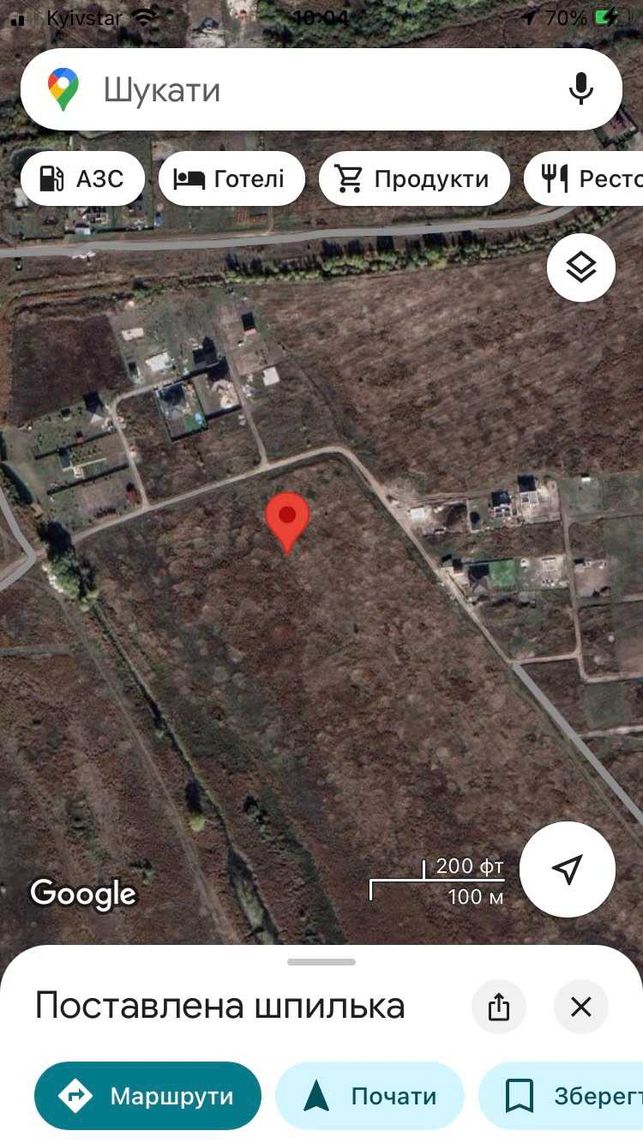The height and width of the screenshot is (1144, 643).
Task: Select the Готелі filter chip
Action: coord(231,179)
